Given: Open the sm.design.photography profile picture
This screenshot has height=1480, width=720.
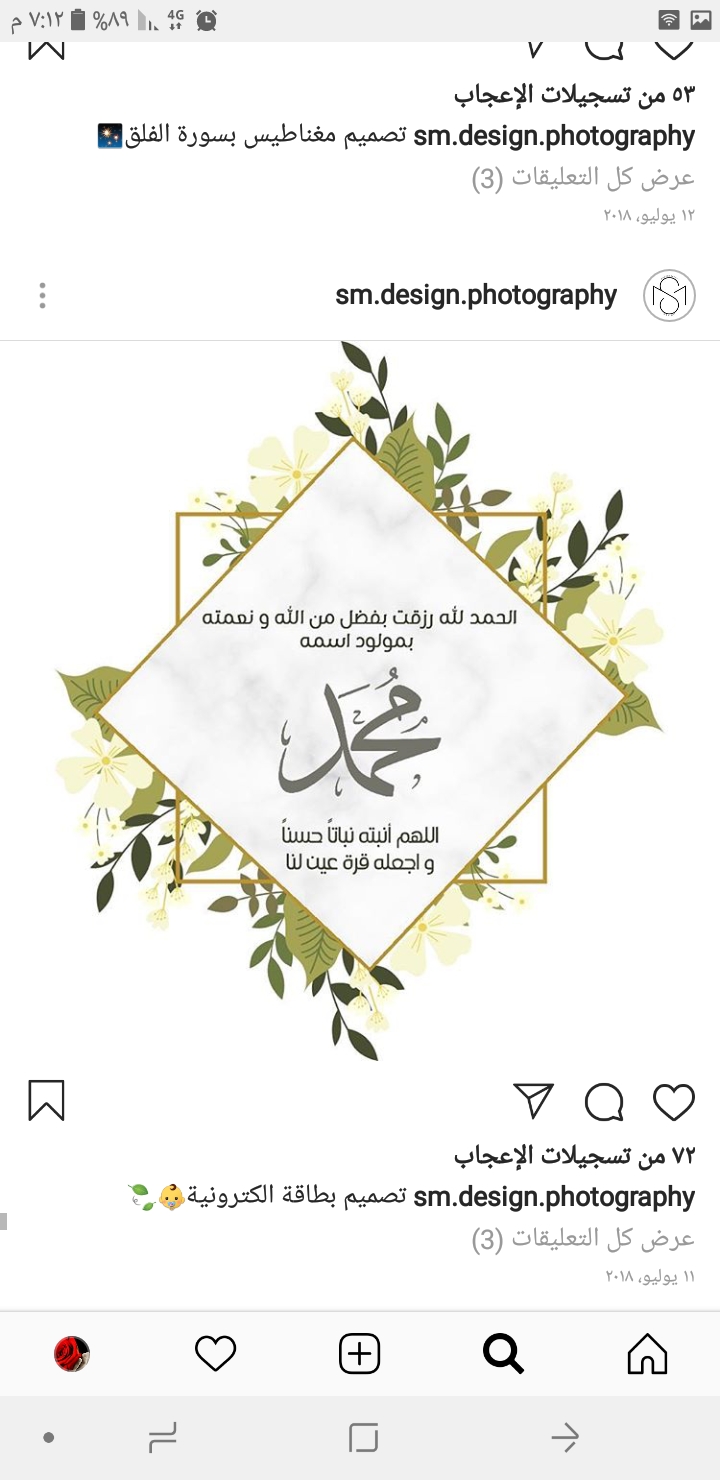Looking at the screenshot, I should 669,295.
